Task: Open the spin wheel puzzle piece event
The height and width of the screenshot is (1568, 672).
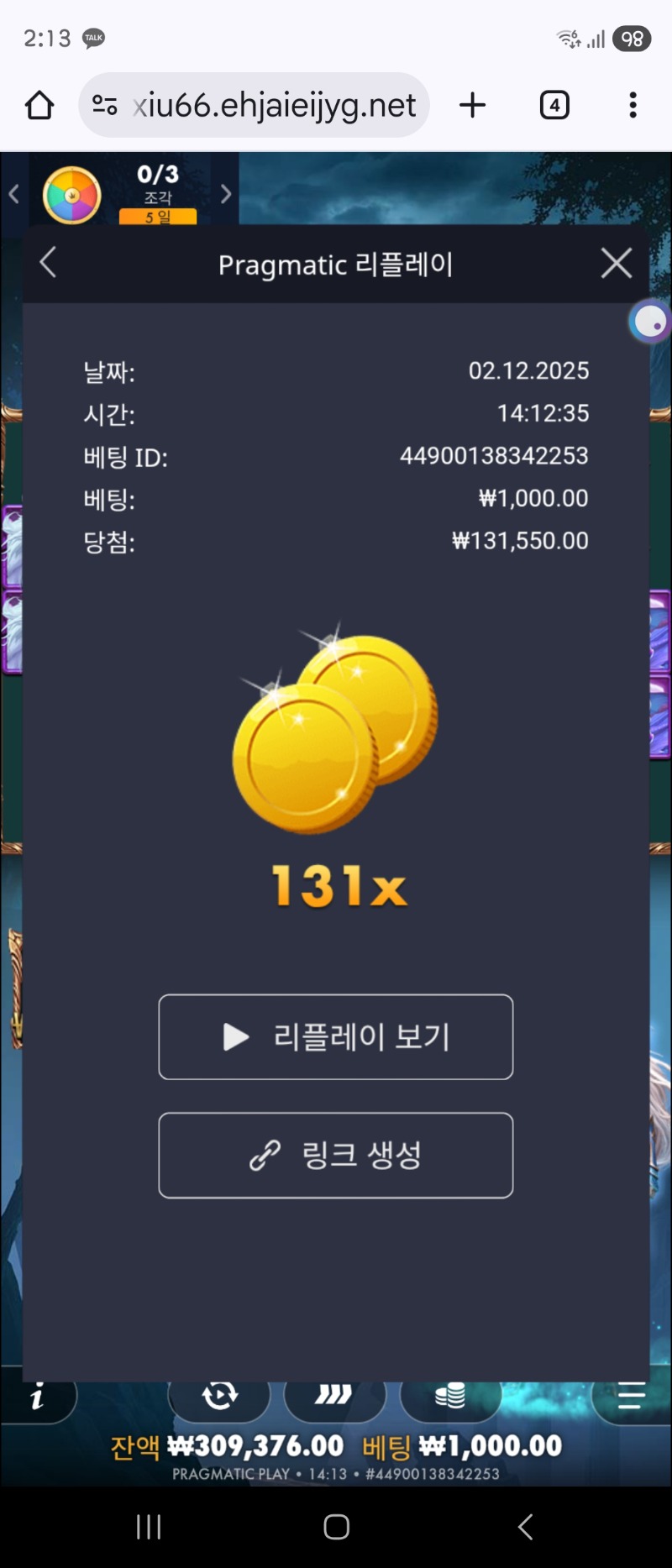Action: point(73,195)
